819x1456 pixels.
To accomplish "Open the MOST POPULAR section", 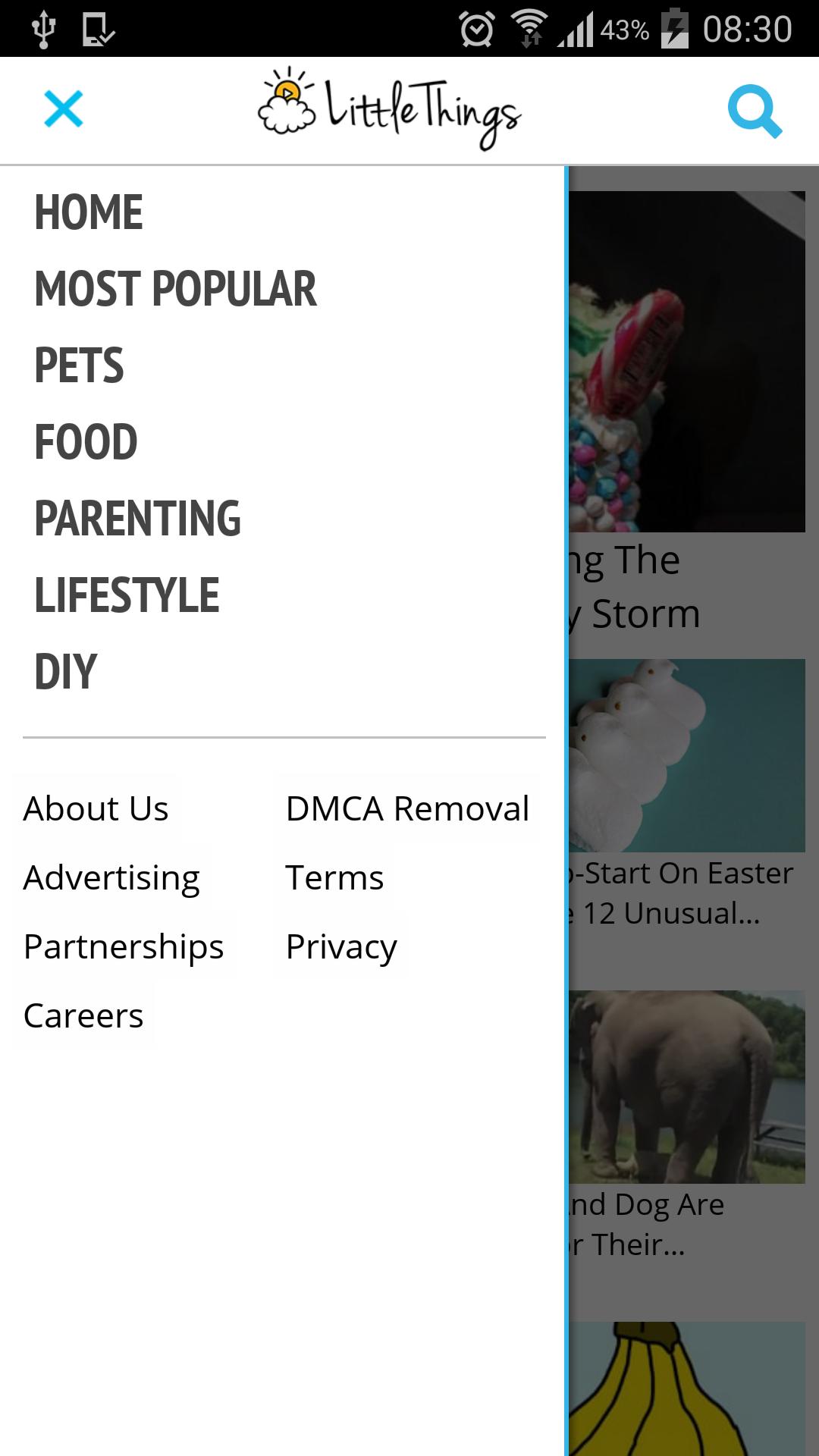I will tap(174, 290).
